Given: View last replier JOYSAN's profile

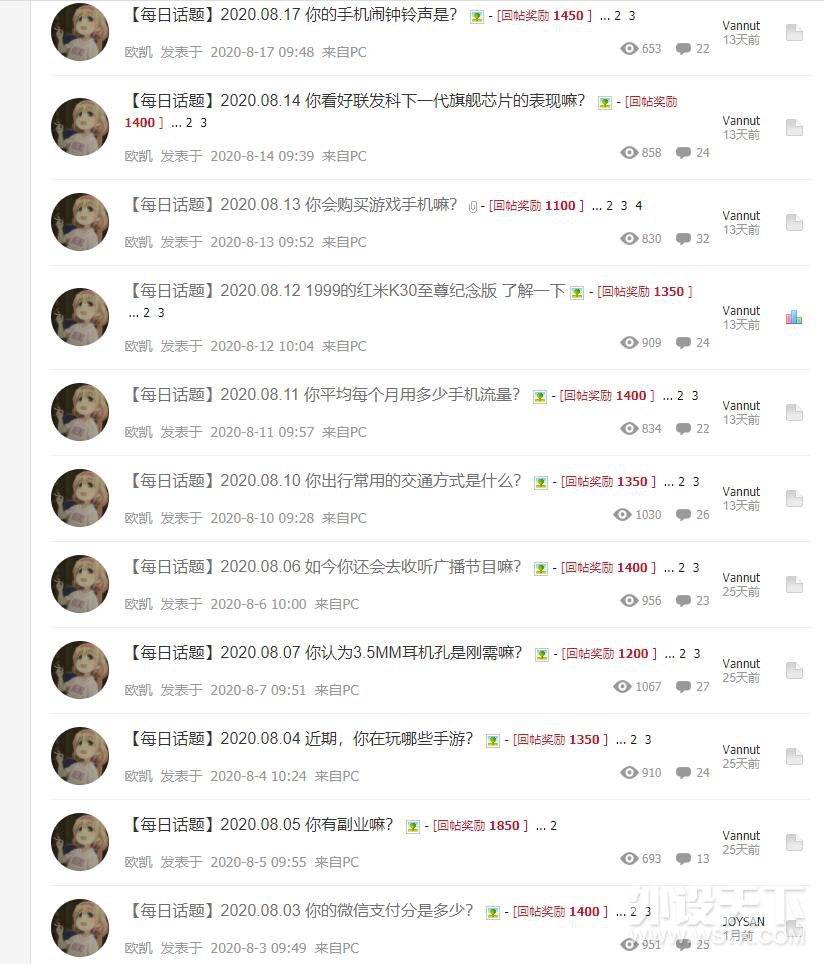Looking at the screenshot, I should [743, 922].
